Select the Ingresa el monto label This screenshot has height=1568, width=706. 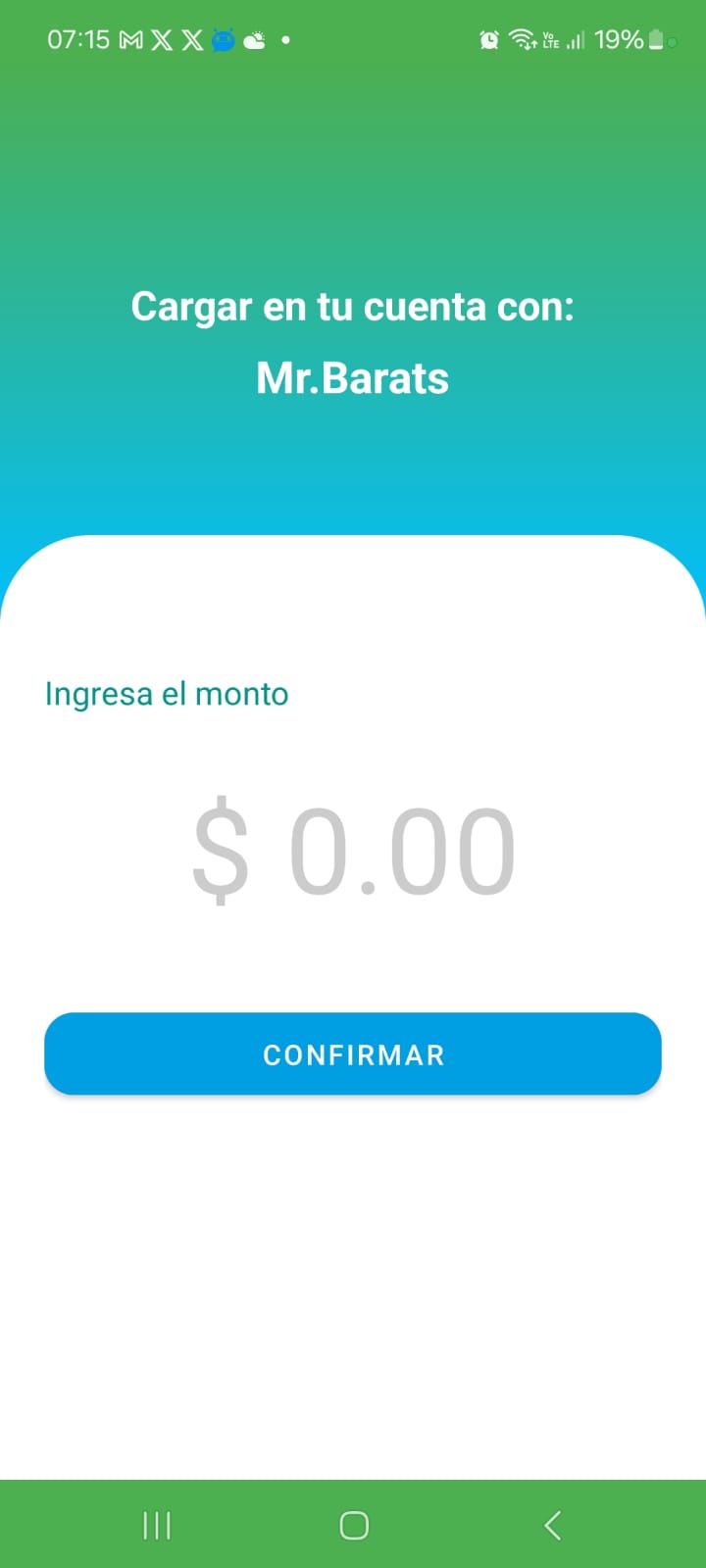tap(166, 694)
